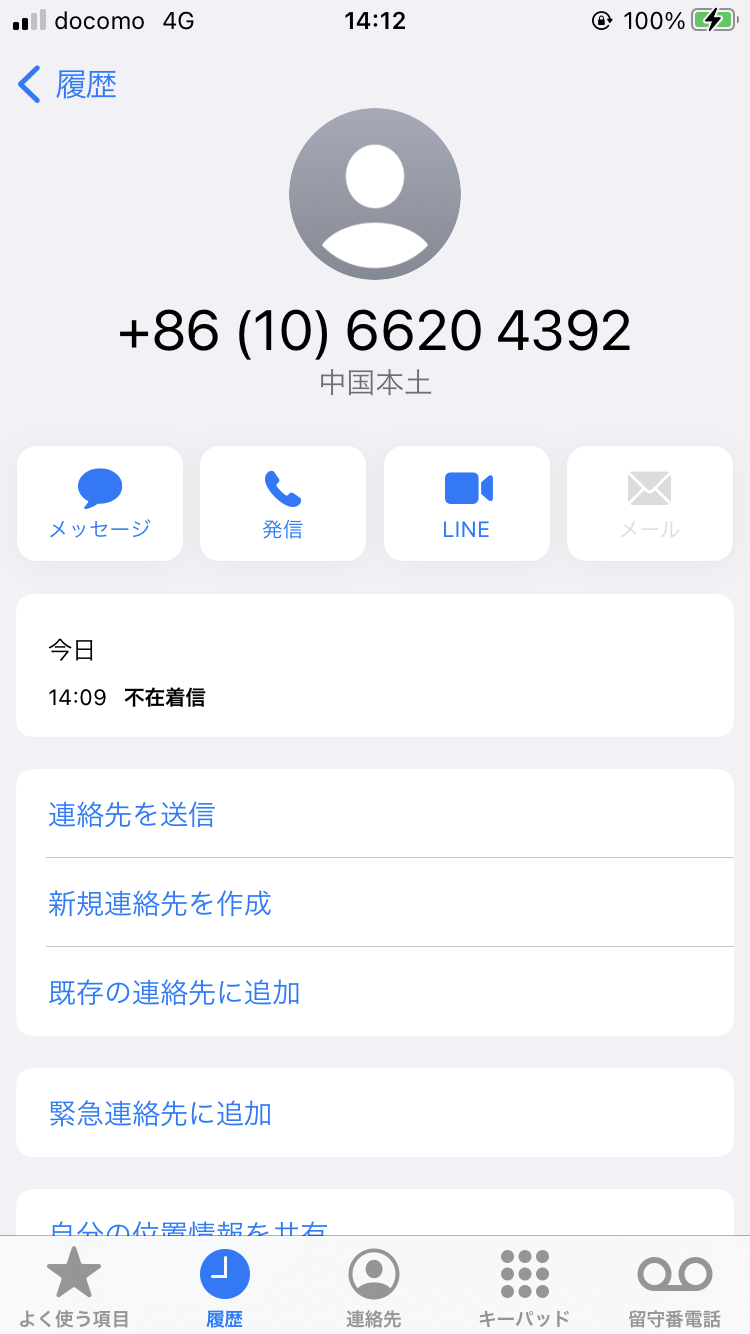Choose 新規連絡先を作成

(375, 903)
